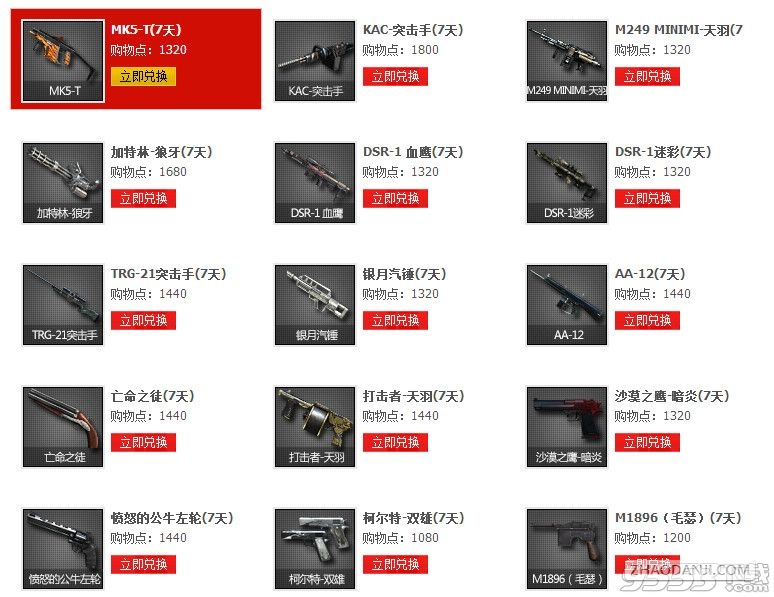
Task: Redeem the 亡命之徒 shotgun
Action: [x=143, y=443]
